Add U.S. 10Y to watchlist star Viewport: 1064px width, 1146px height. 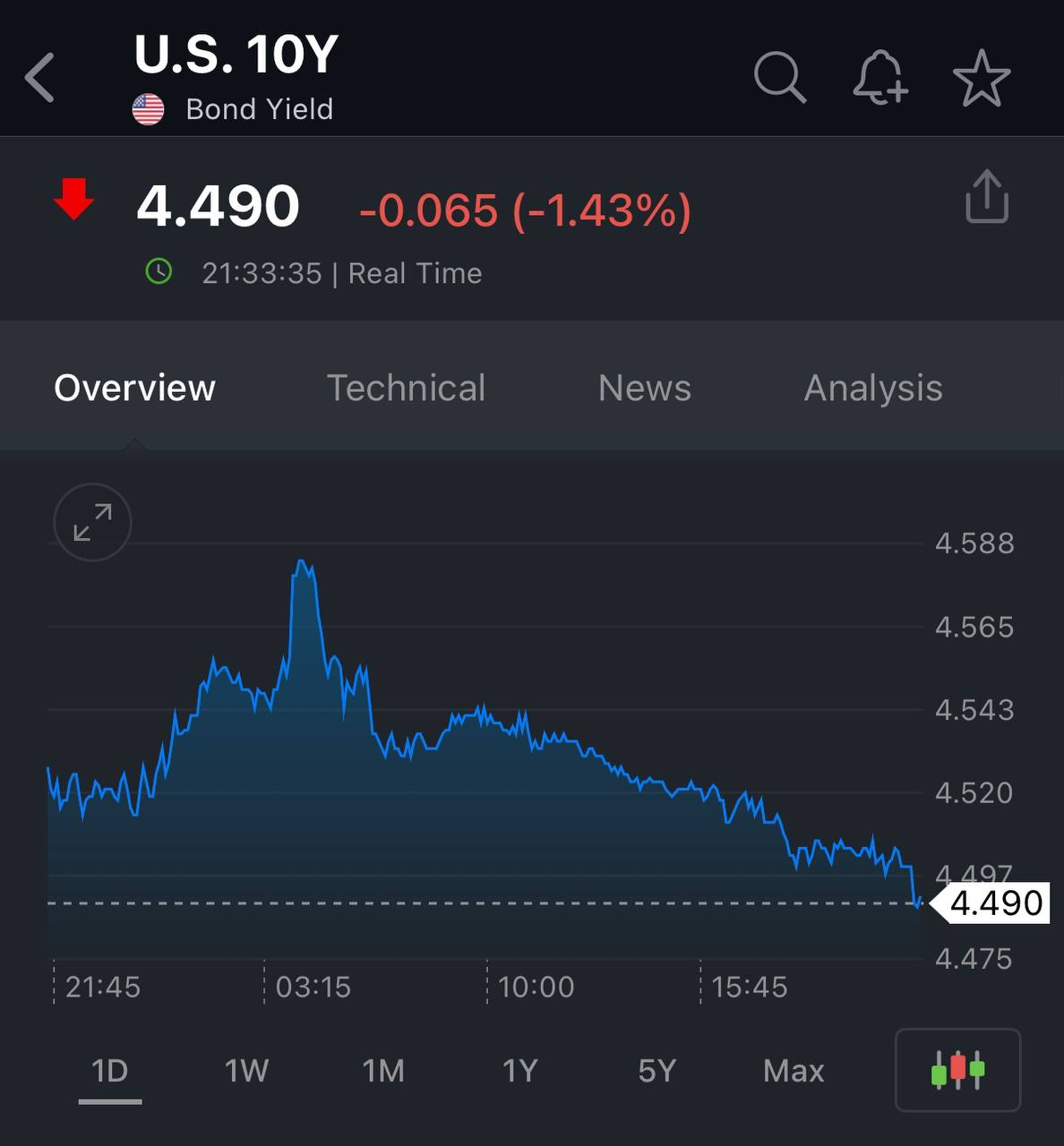point(982,78)
